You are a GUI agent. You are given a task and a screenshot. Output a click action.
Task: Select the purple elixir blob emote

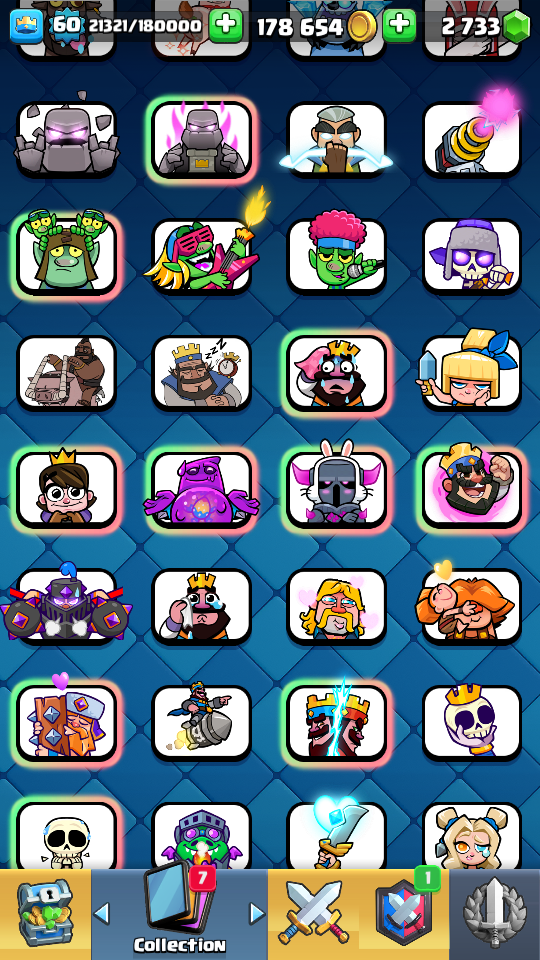tap(201, 490)
